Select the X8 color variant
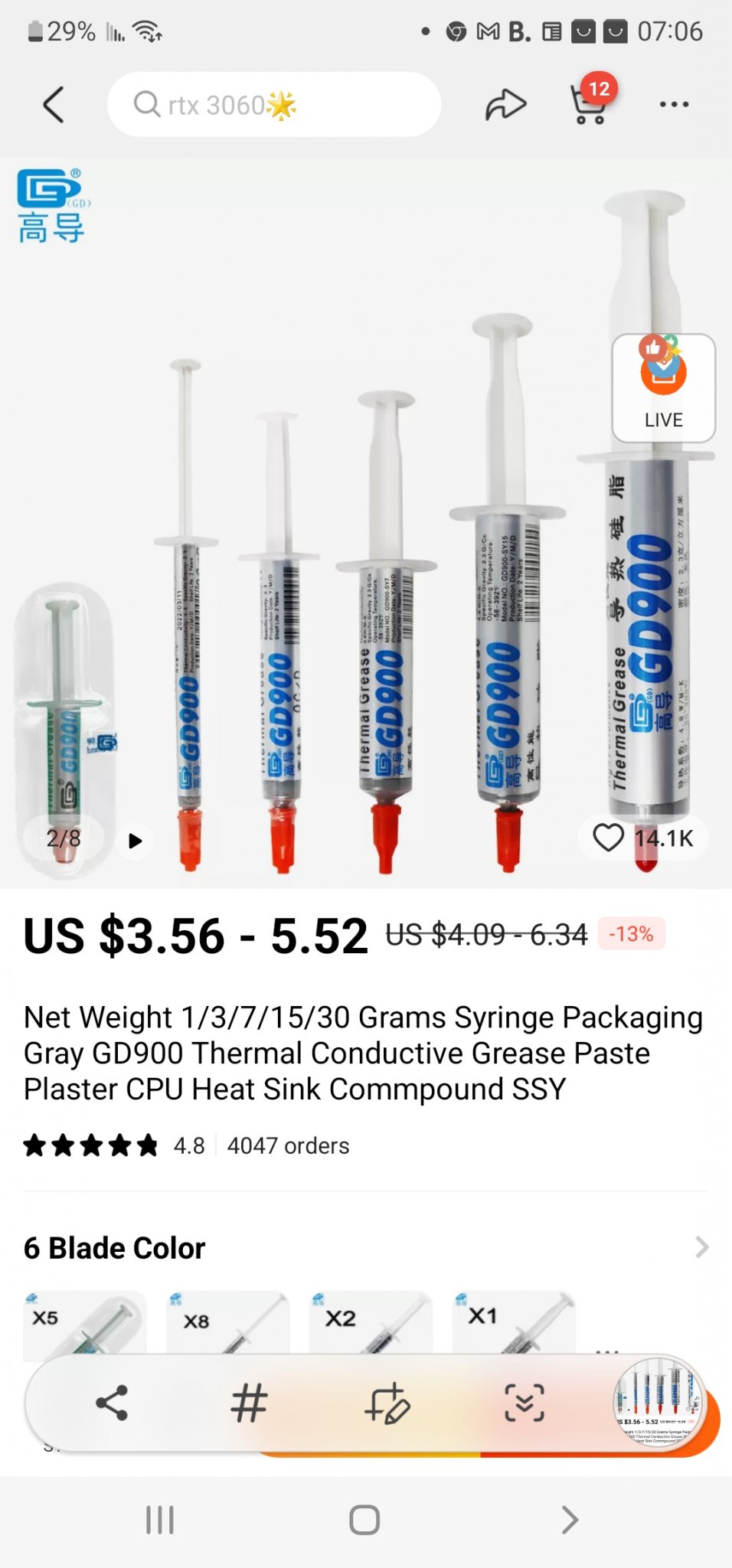Screen dimensions: 732x1568 (x=227, y=1325)
